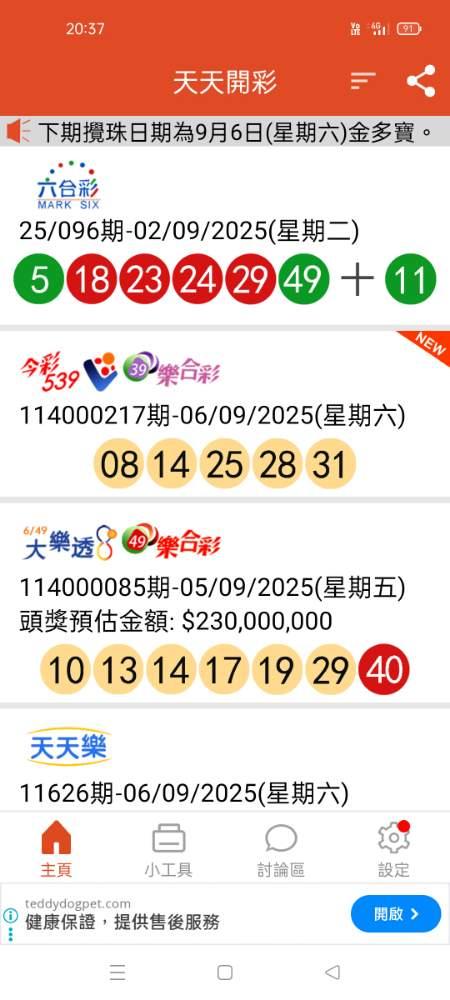
Task: Tap the system back button
Action: (x=332, y=972)
